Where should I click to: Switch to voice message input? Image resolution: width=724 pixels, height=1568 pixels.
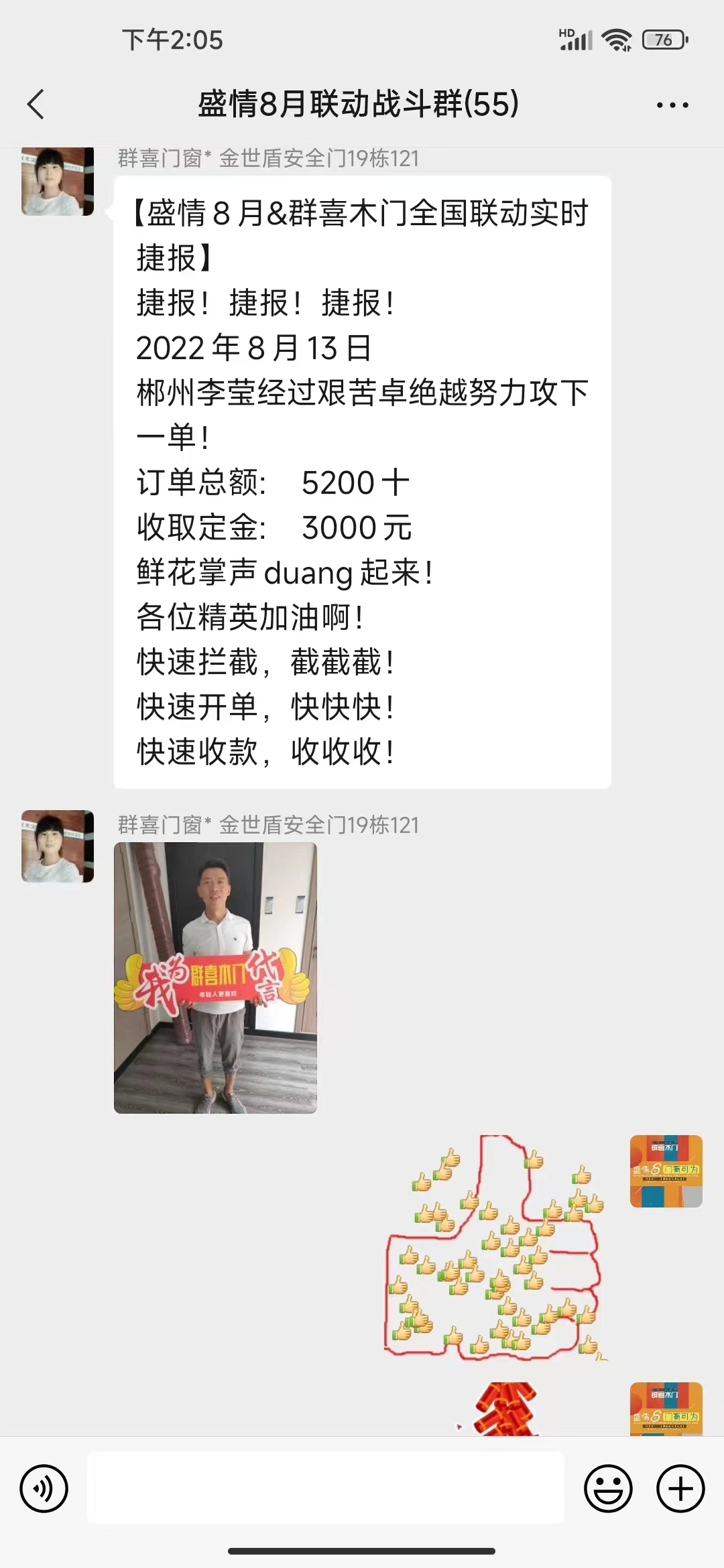(44, 1489)
